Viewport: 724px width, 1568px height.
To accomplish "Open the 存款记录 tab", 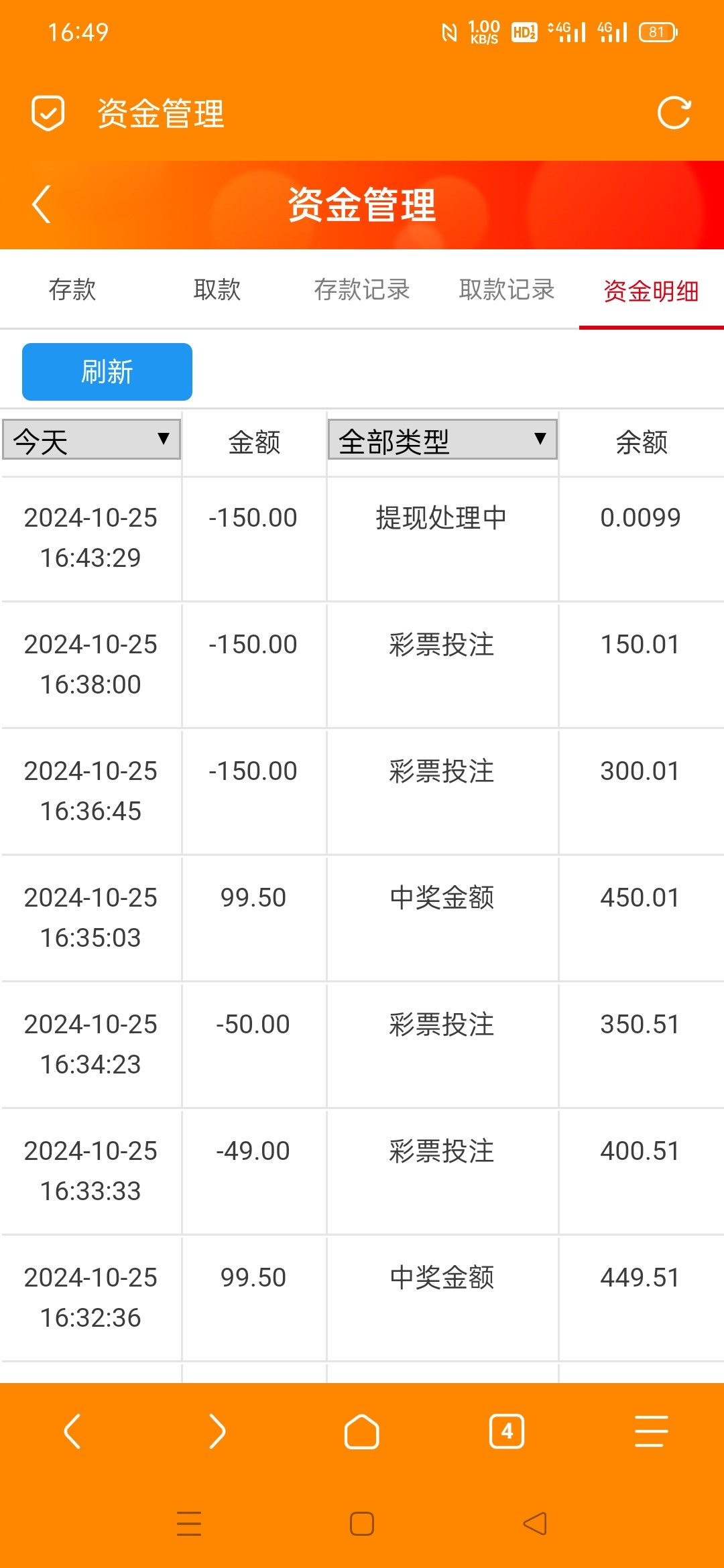I will coord(362,289).
